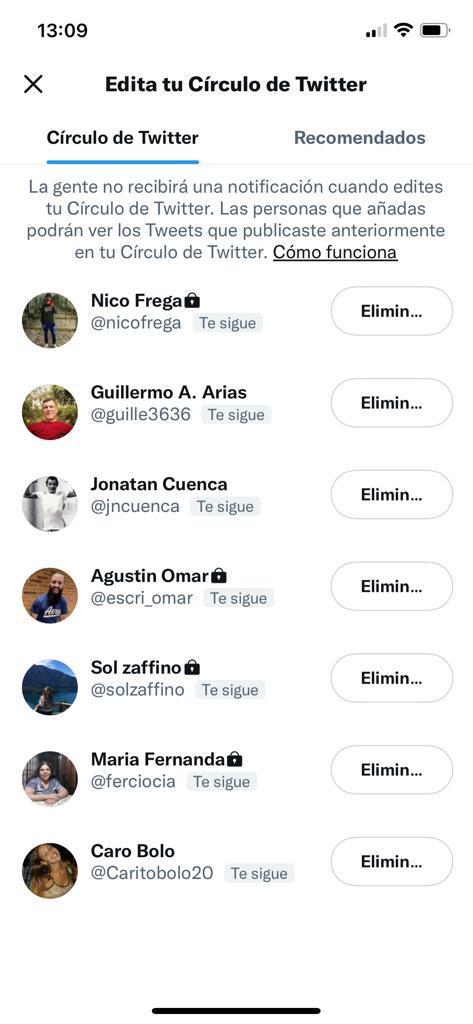Tap Eliminar next to Caro Bolo

tap(391, 861)
